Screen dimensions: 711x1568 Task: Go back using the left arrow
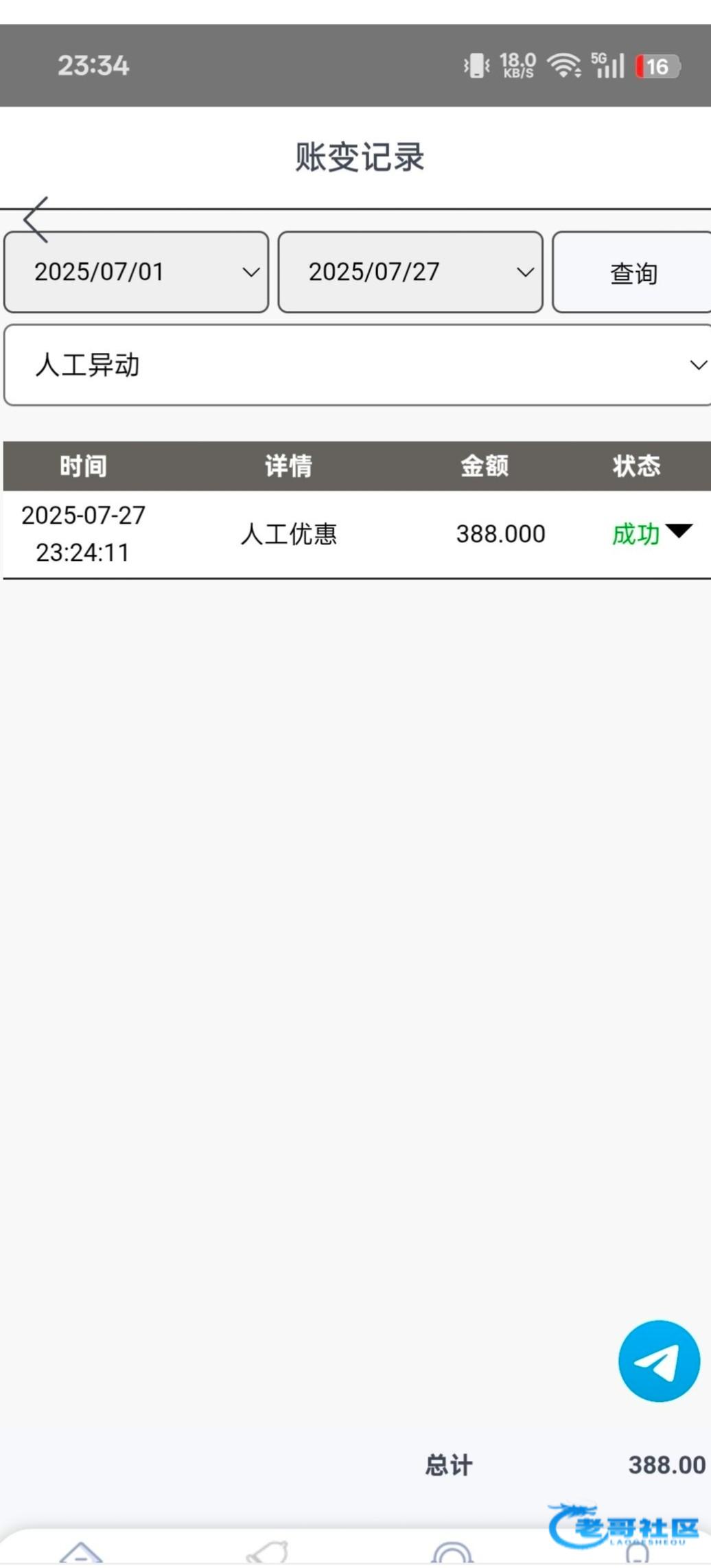[36, 220]
